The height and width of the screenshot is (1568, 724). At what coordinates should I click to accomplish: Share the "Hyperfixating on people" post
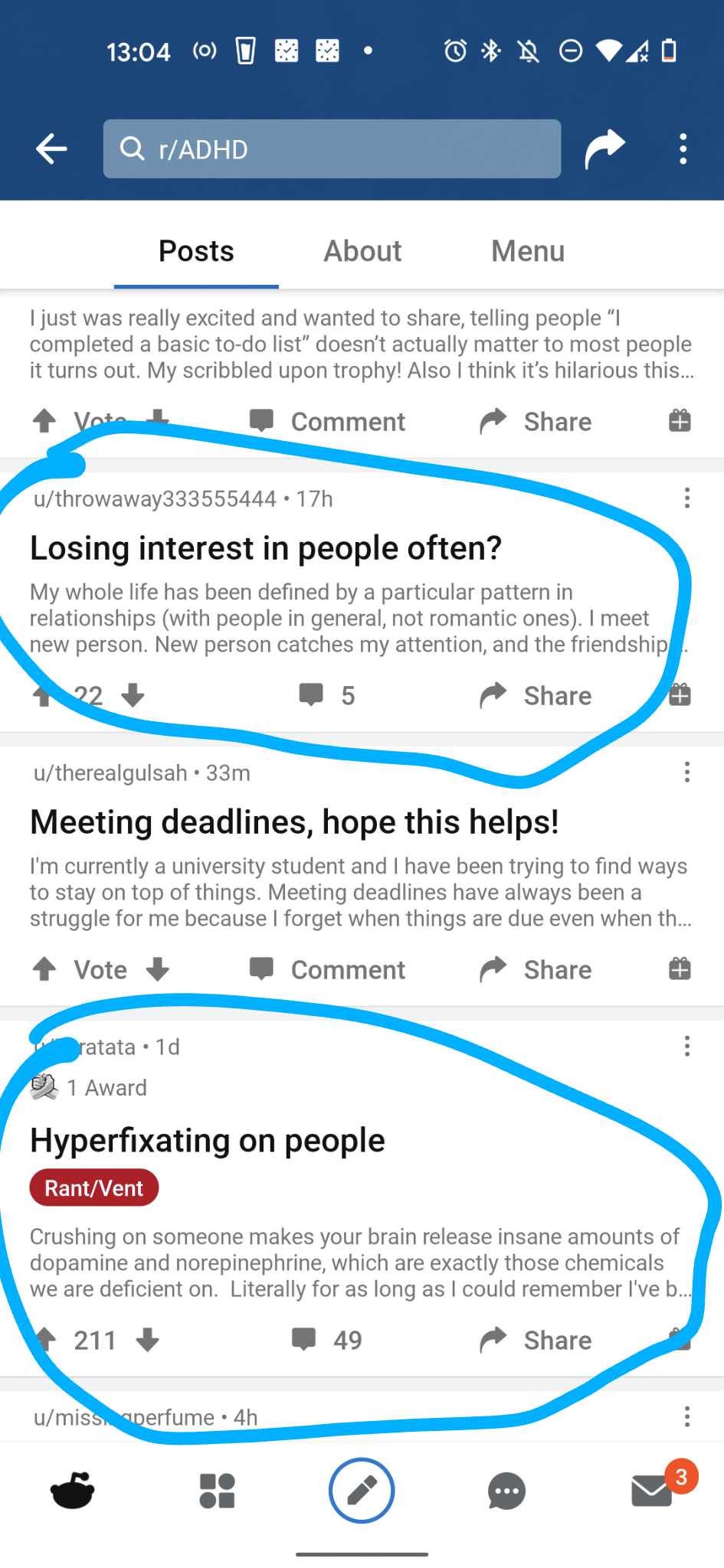click(536, 1340)
